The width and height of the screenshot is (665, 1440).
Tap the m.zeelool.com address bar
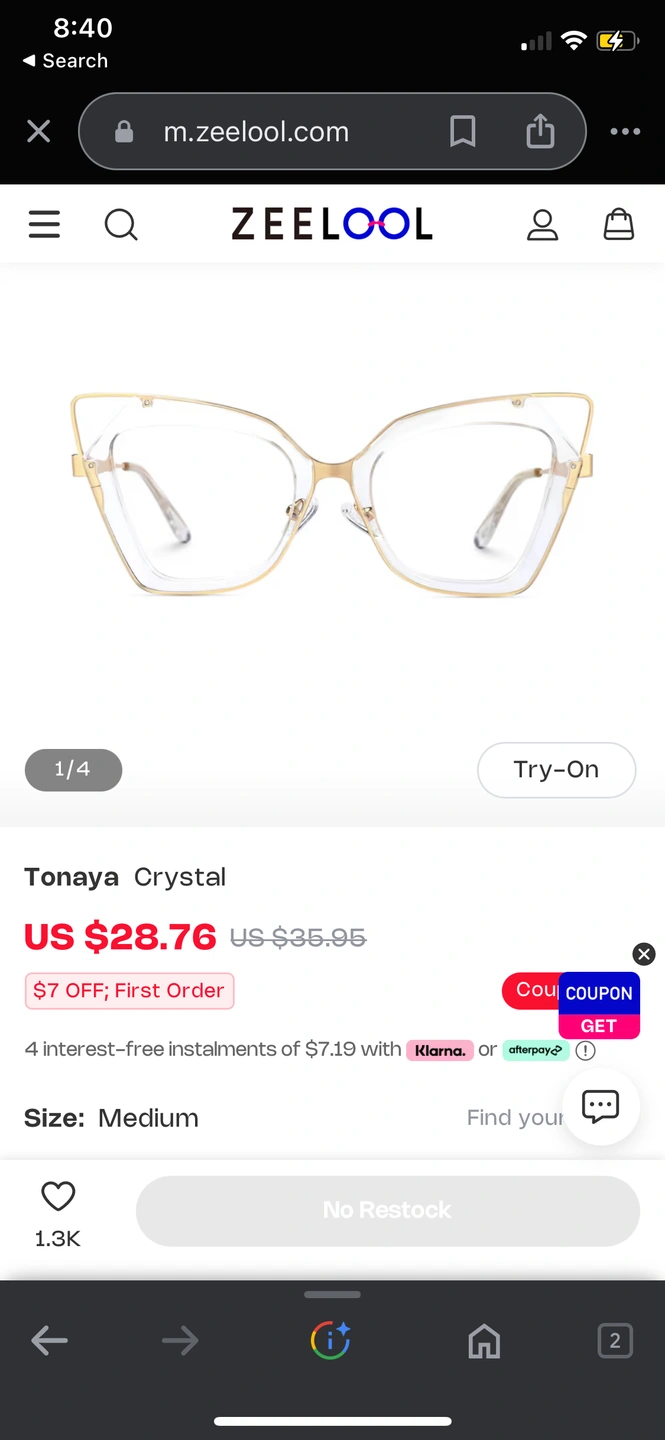coord(256,131)
